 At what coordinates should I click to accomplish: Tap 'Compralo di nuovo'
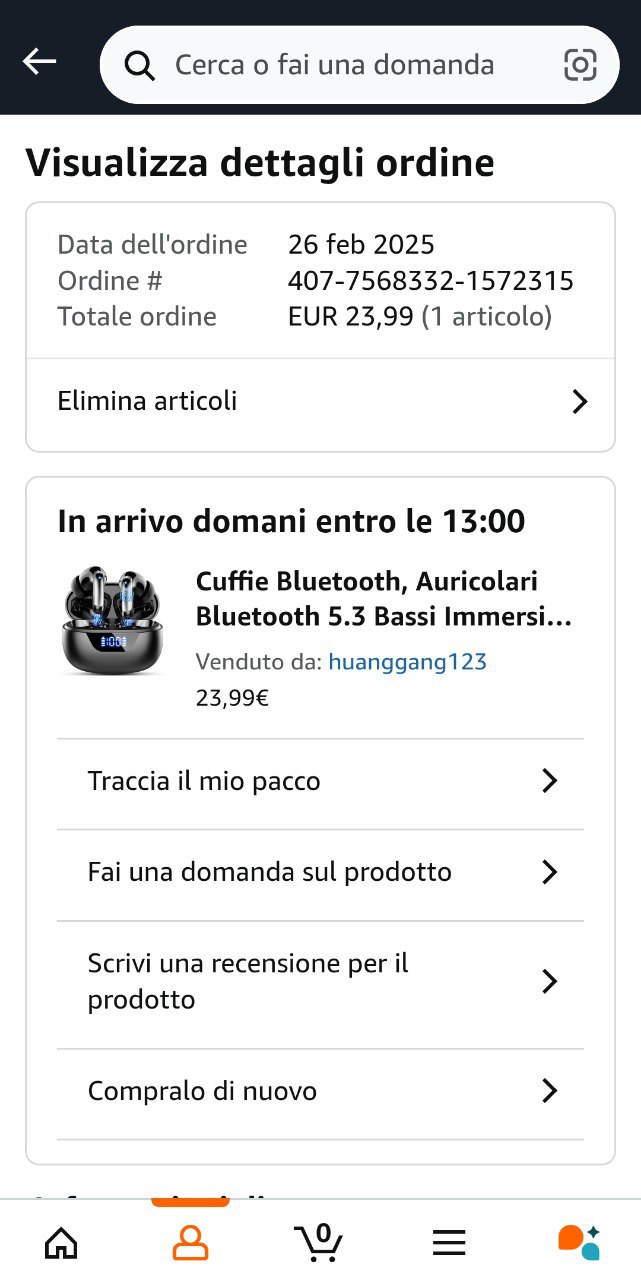pos(320,1091)
